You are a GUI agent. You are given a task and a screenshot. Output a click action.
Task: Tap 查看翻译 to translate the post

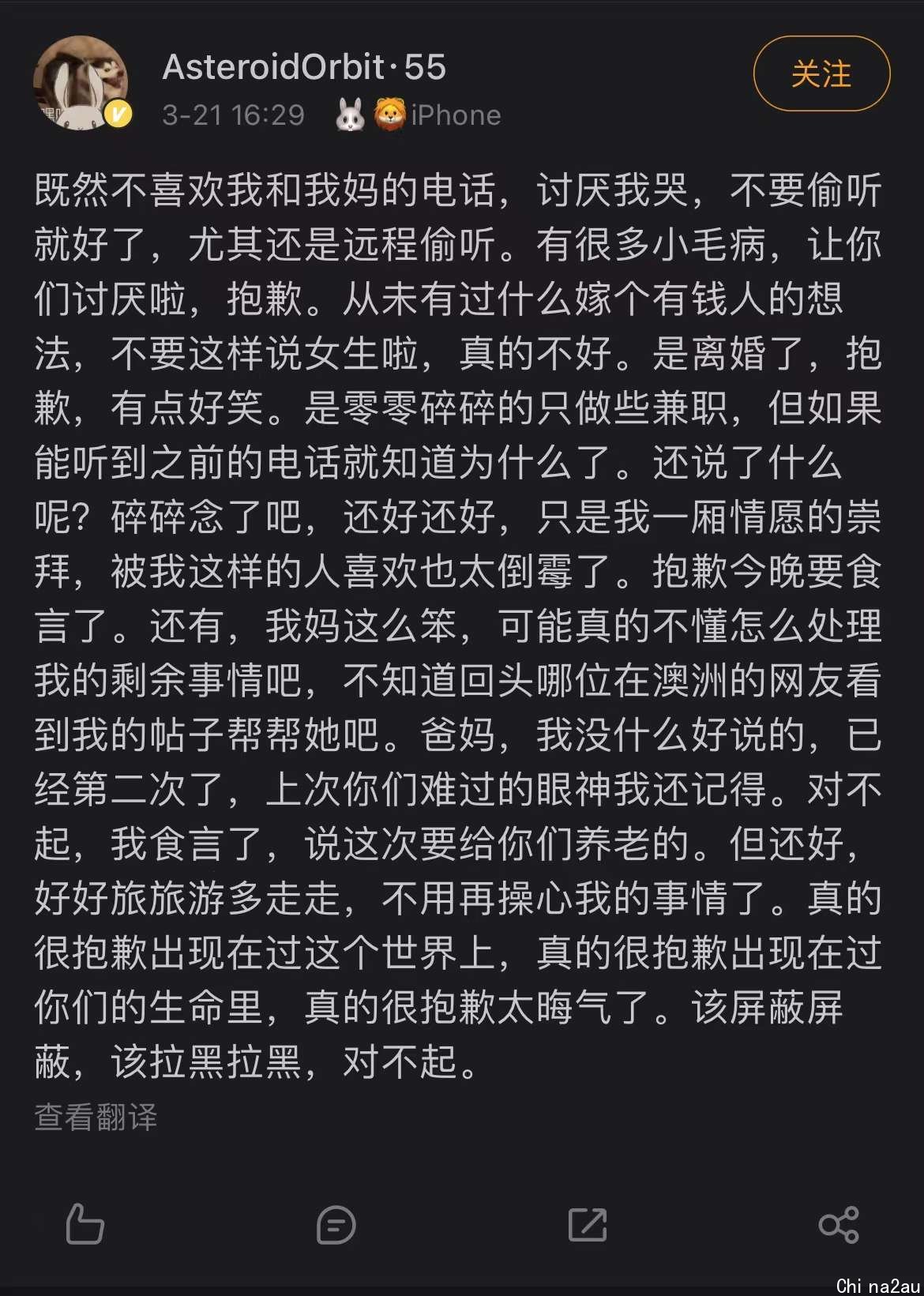point(96,1118)
